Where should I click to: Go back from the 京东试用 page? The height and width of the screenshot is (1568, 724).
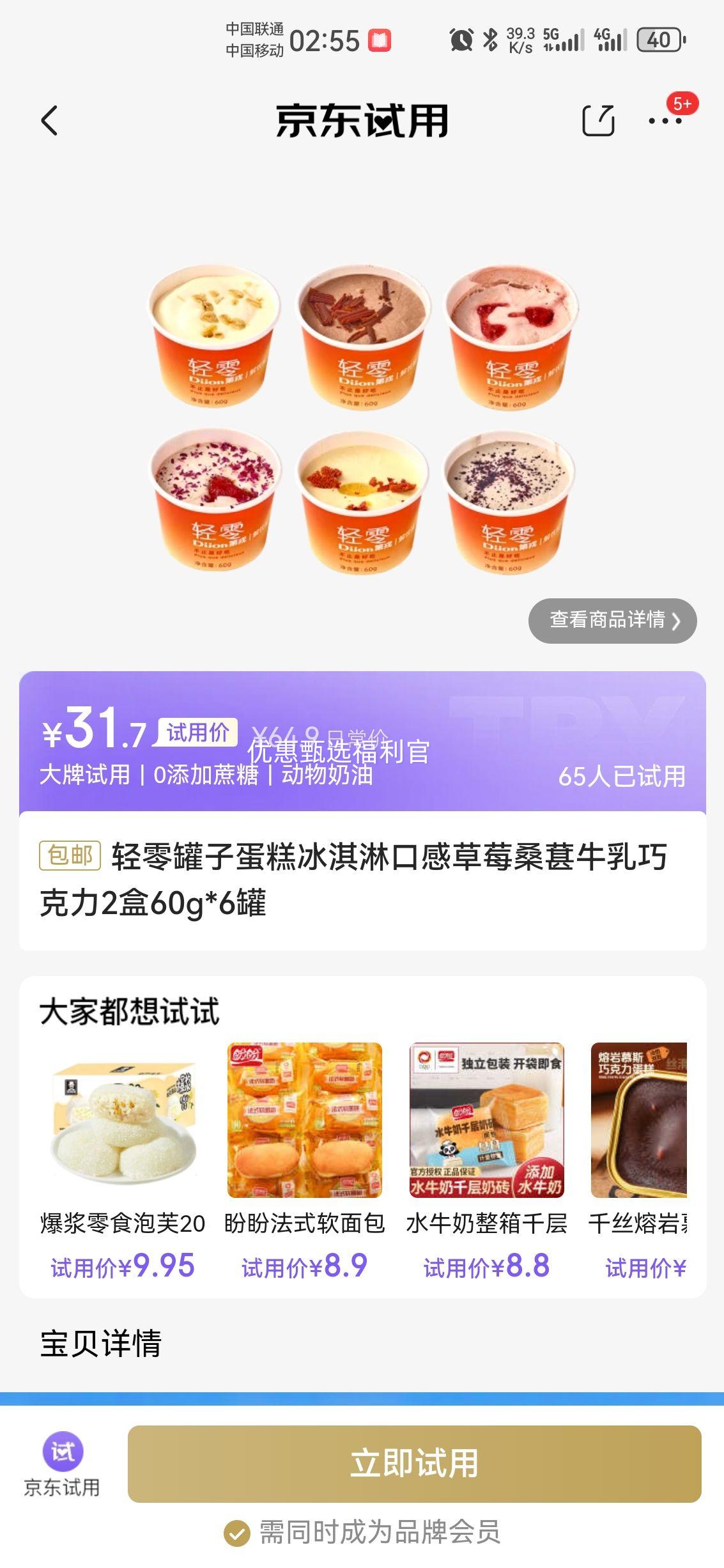point(49,121)
